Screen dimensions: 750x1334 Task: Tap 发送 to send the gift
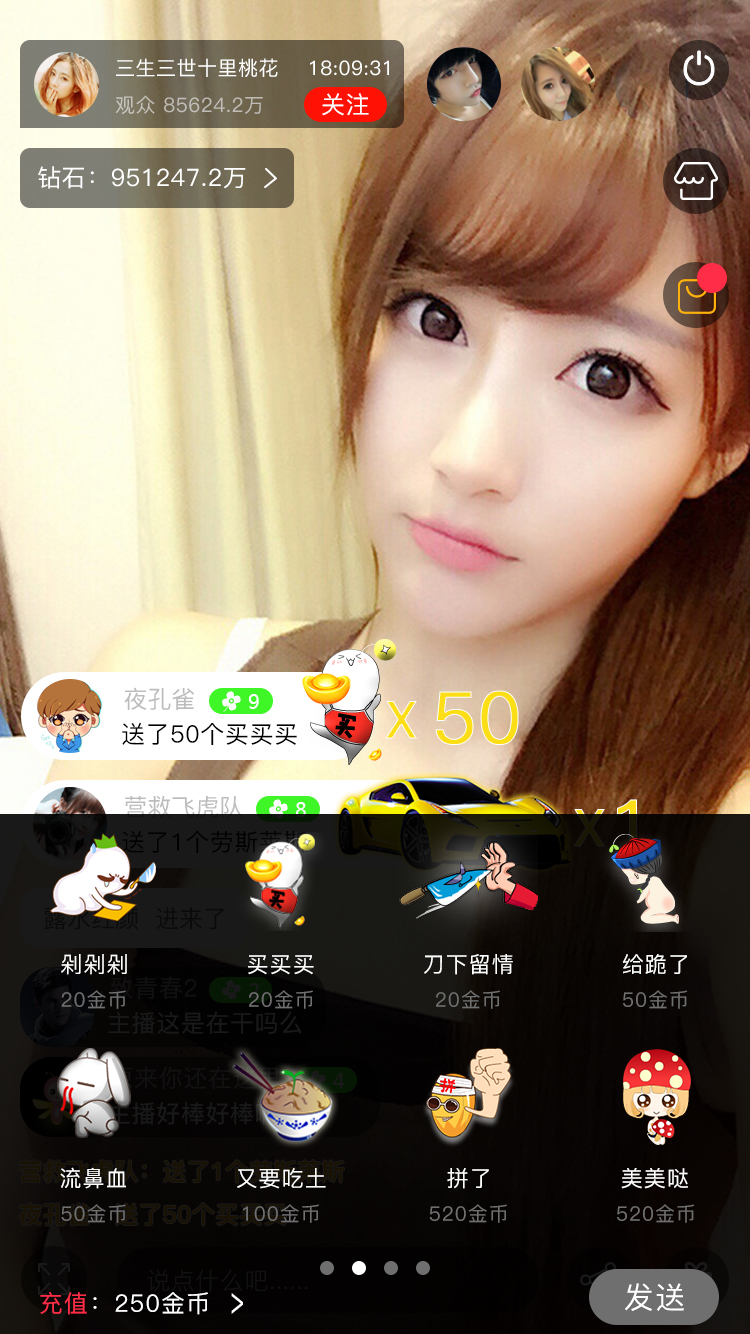click(653, 1298)
